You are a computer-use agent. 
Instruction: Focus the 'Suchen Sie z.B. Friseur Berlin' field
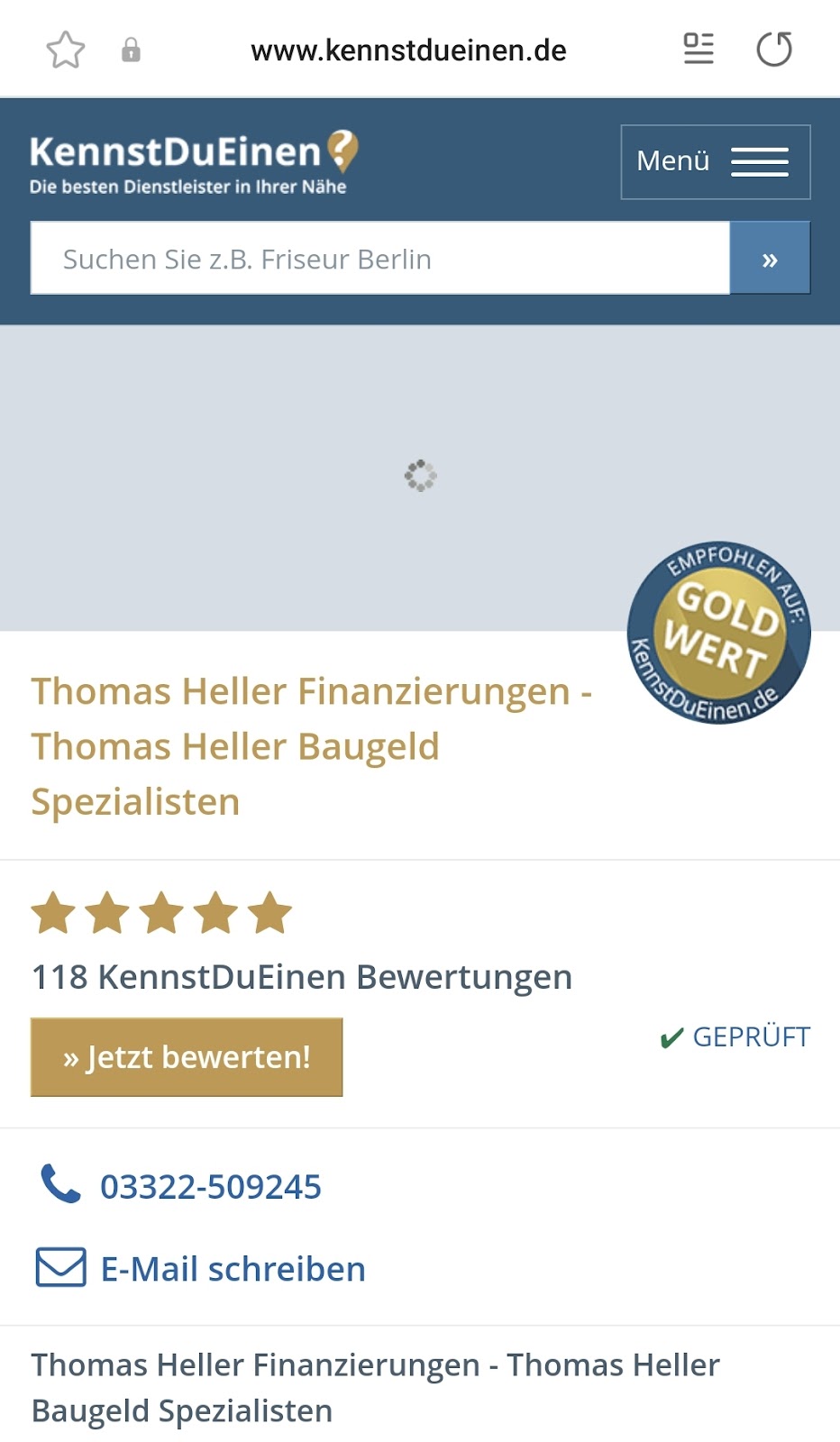(x=379, y=259)
